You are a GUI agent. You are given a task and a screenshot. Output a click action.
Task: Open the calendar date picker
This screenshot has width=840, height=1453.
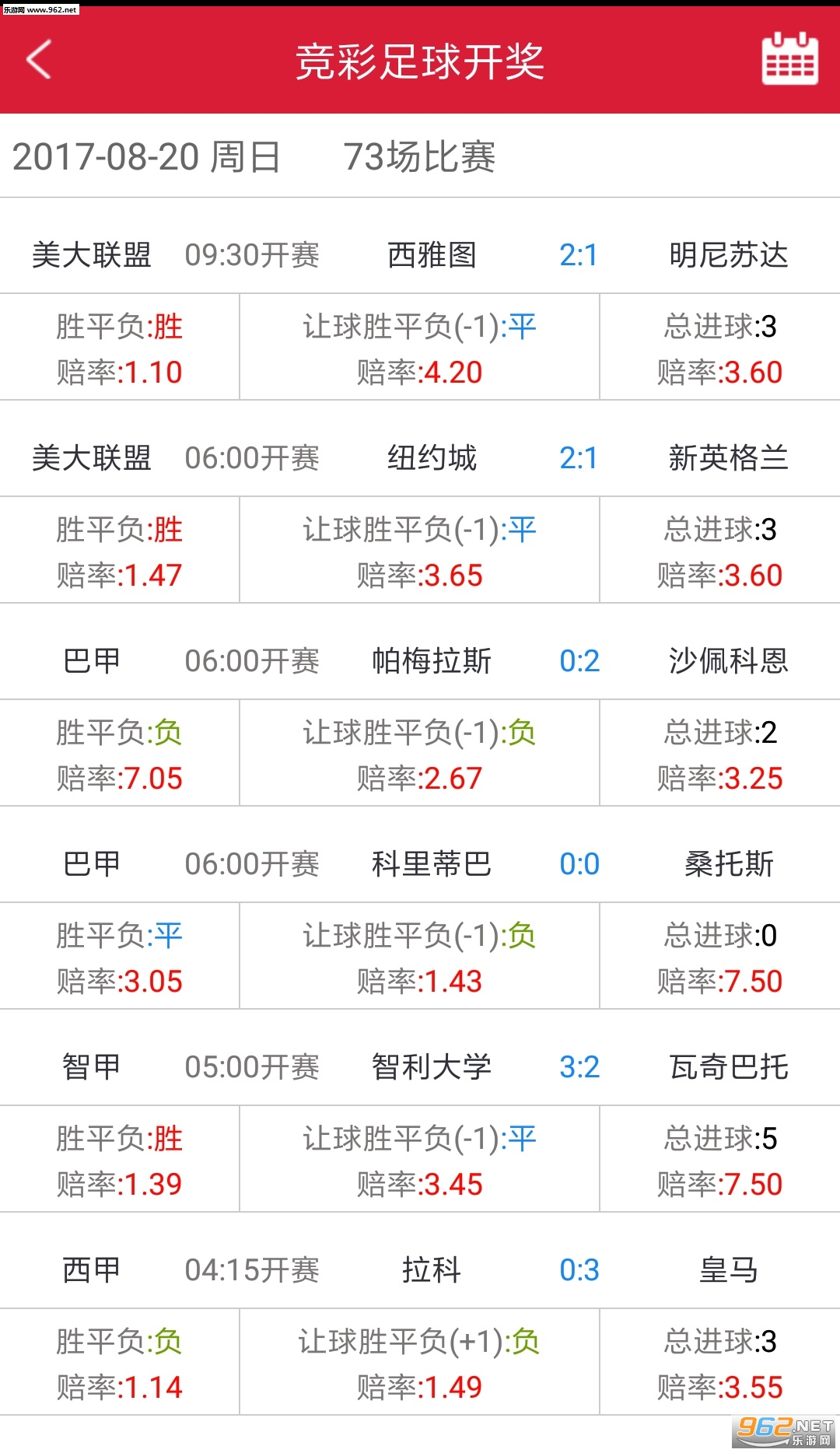pos(789,59)
